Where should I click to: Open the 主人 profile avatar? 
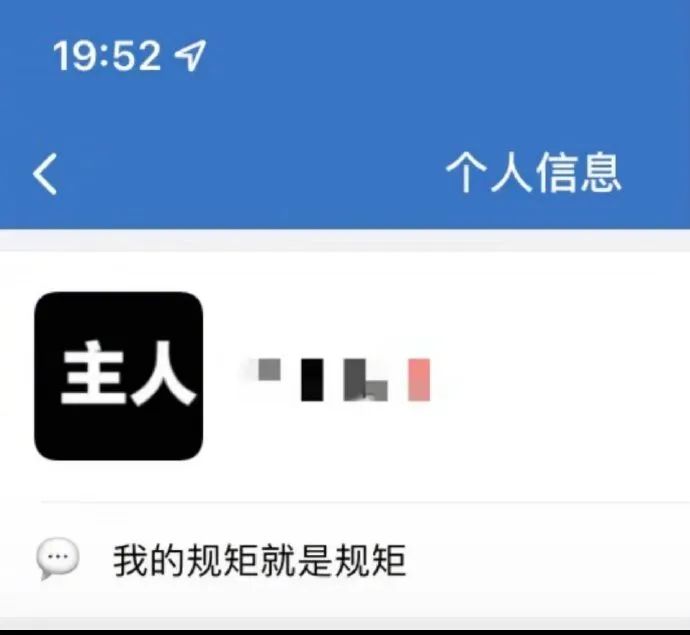pos(119,376)
